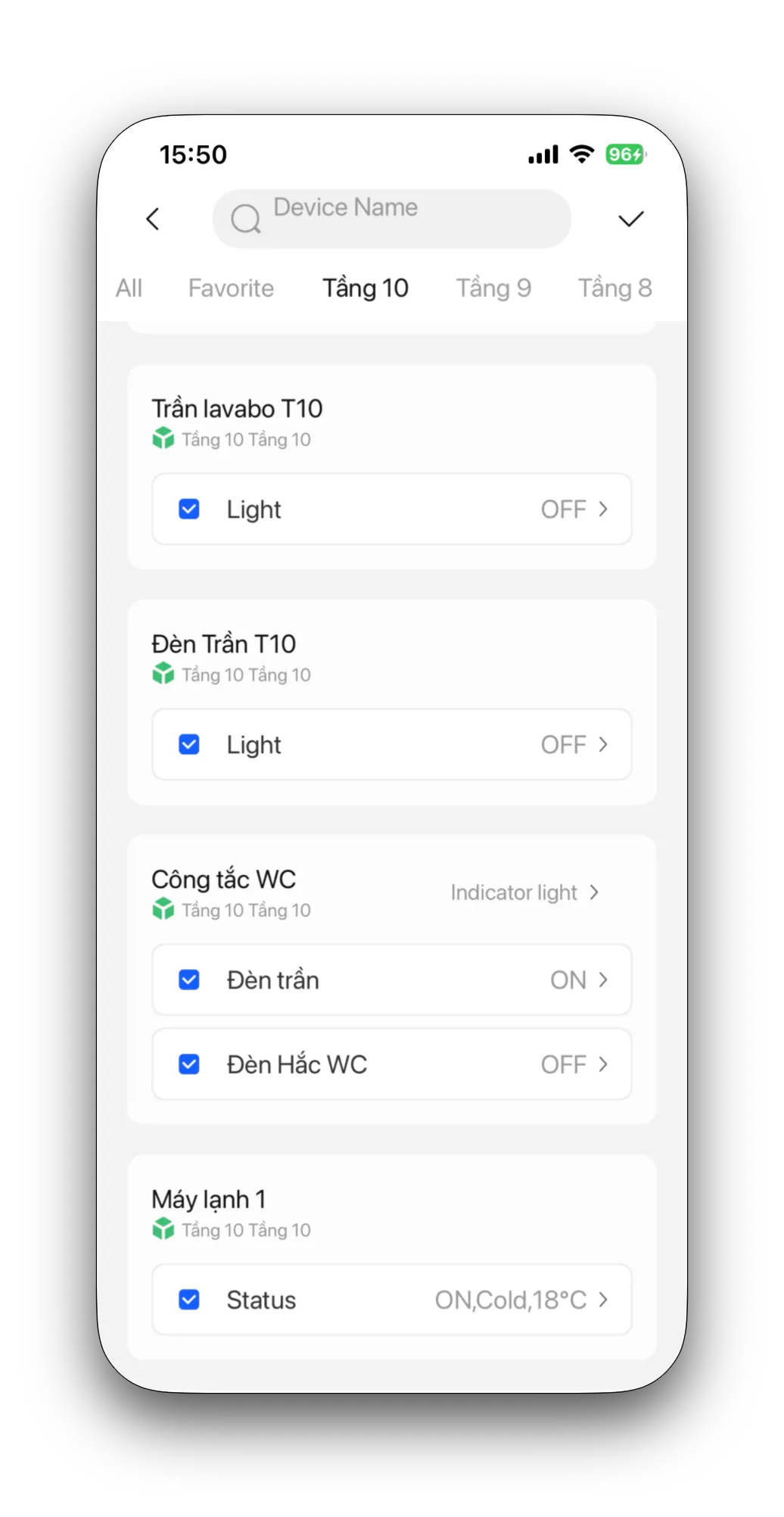Viewport: 784px width, 1517px height.
Task: Uncheck Light under Đèn Trần T10
Action: 189,745
